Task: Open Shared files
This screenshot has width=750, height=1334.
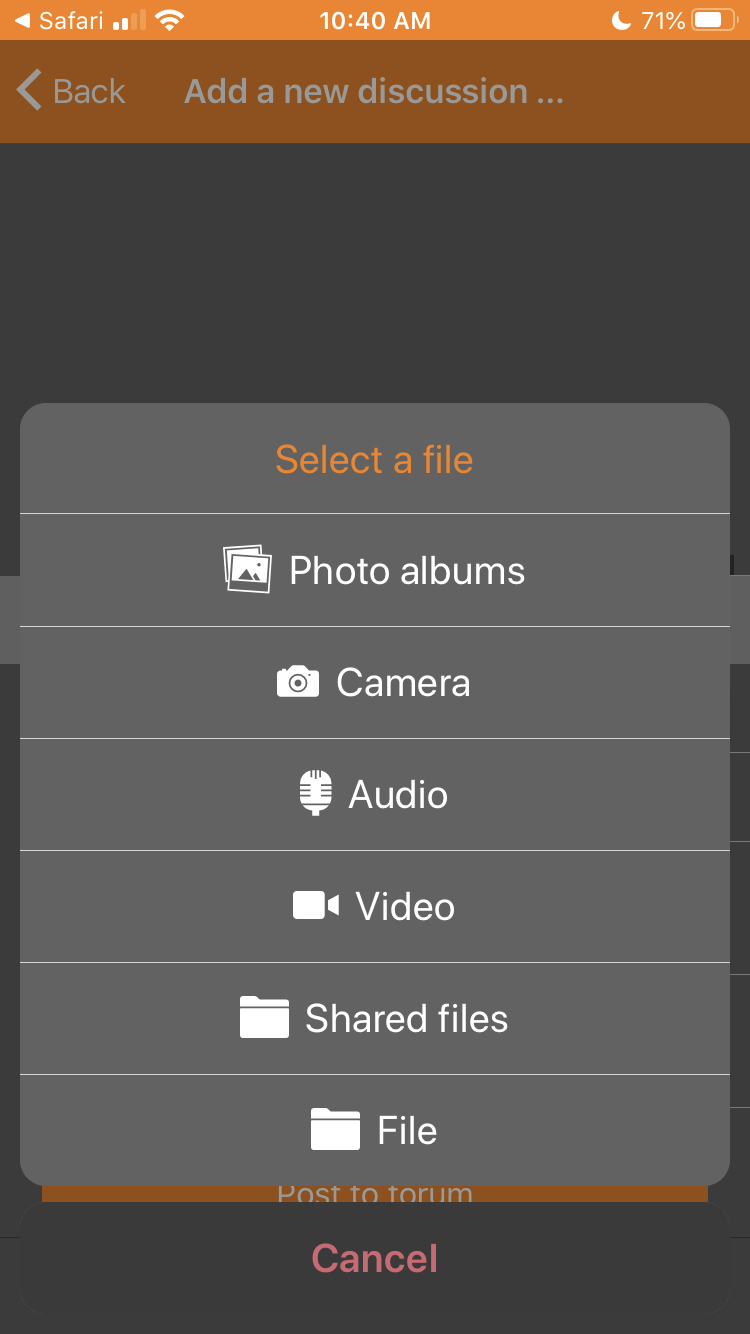Action: (375, 1018)
